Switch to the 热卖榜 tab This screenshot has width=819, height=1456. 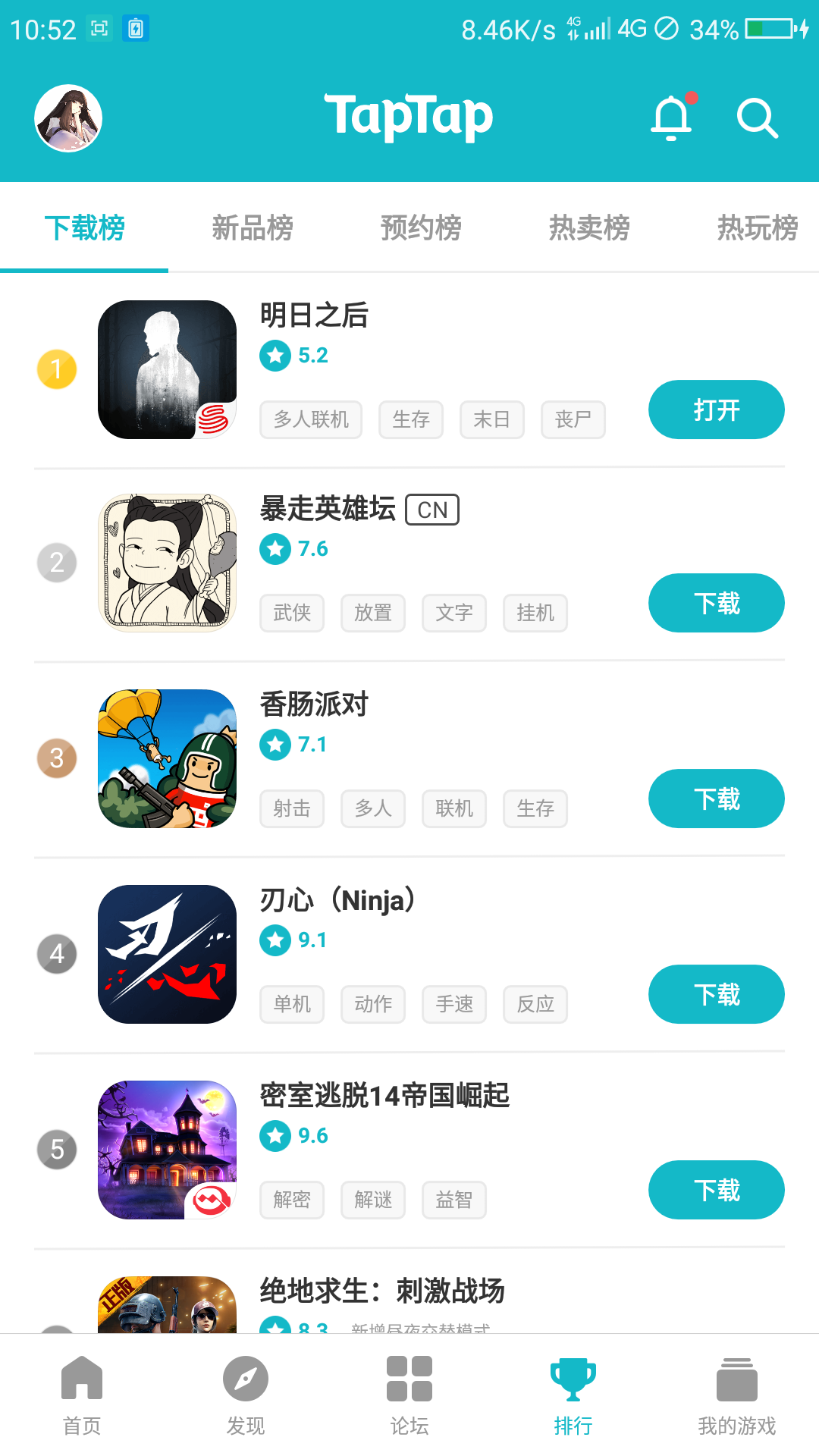pyautogui.click(x=589, y=227)
